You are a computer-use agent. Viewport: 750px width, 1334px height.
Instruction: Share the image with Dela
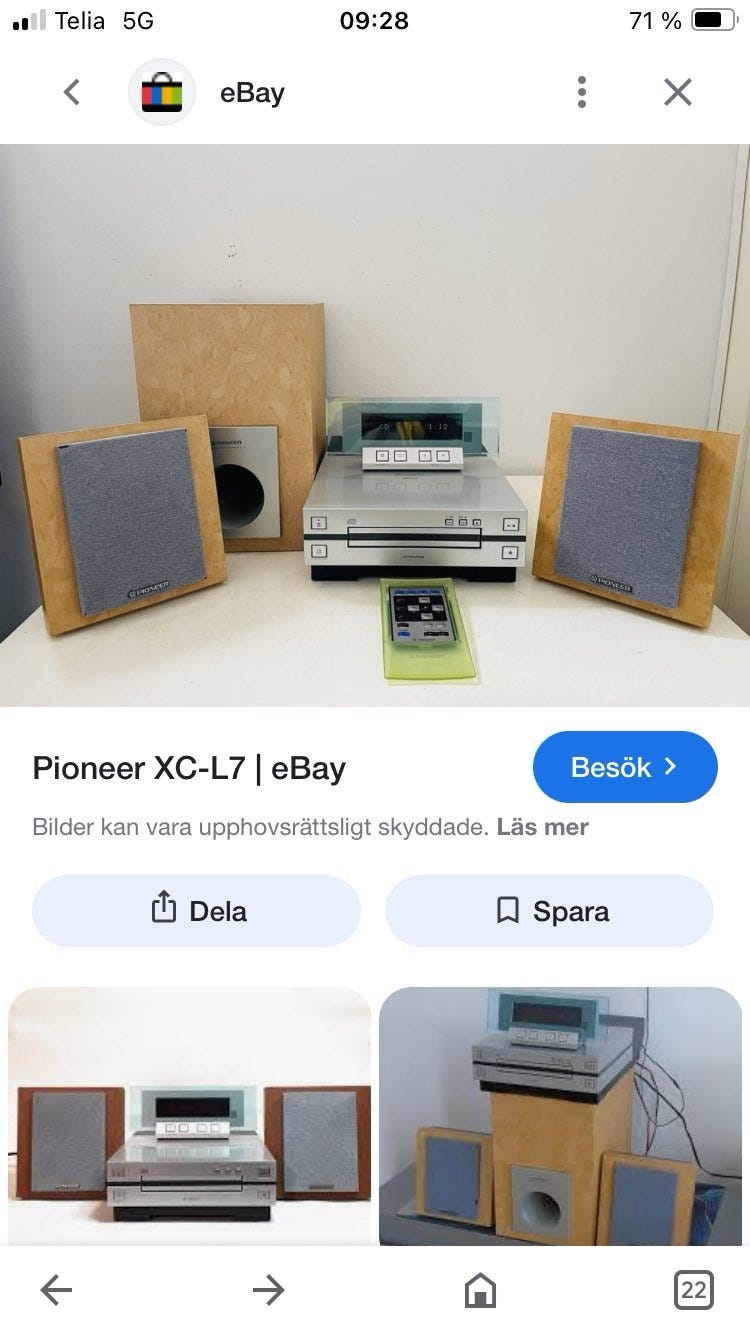(x=196, y=911)
